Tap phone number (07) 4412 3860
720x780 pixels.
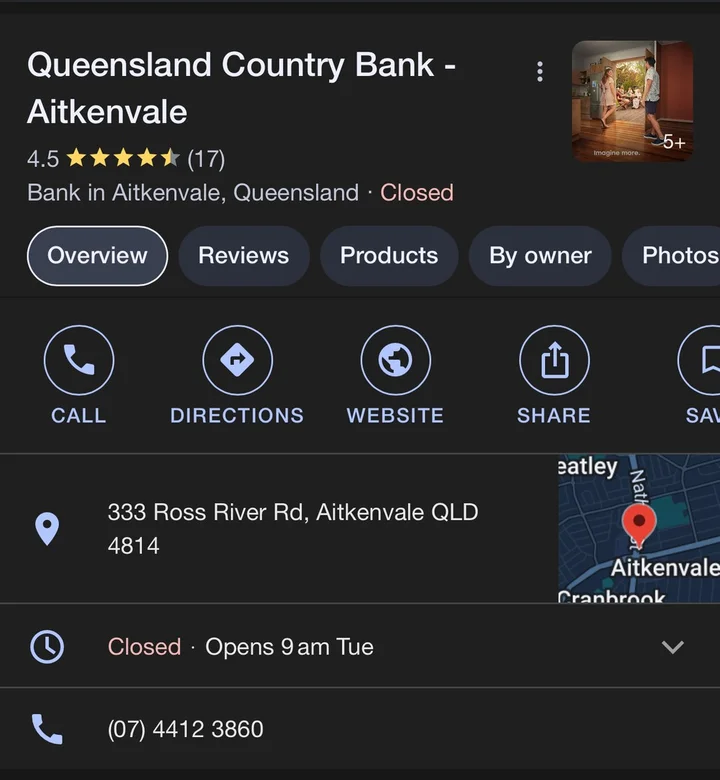(x=186, y=729)
